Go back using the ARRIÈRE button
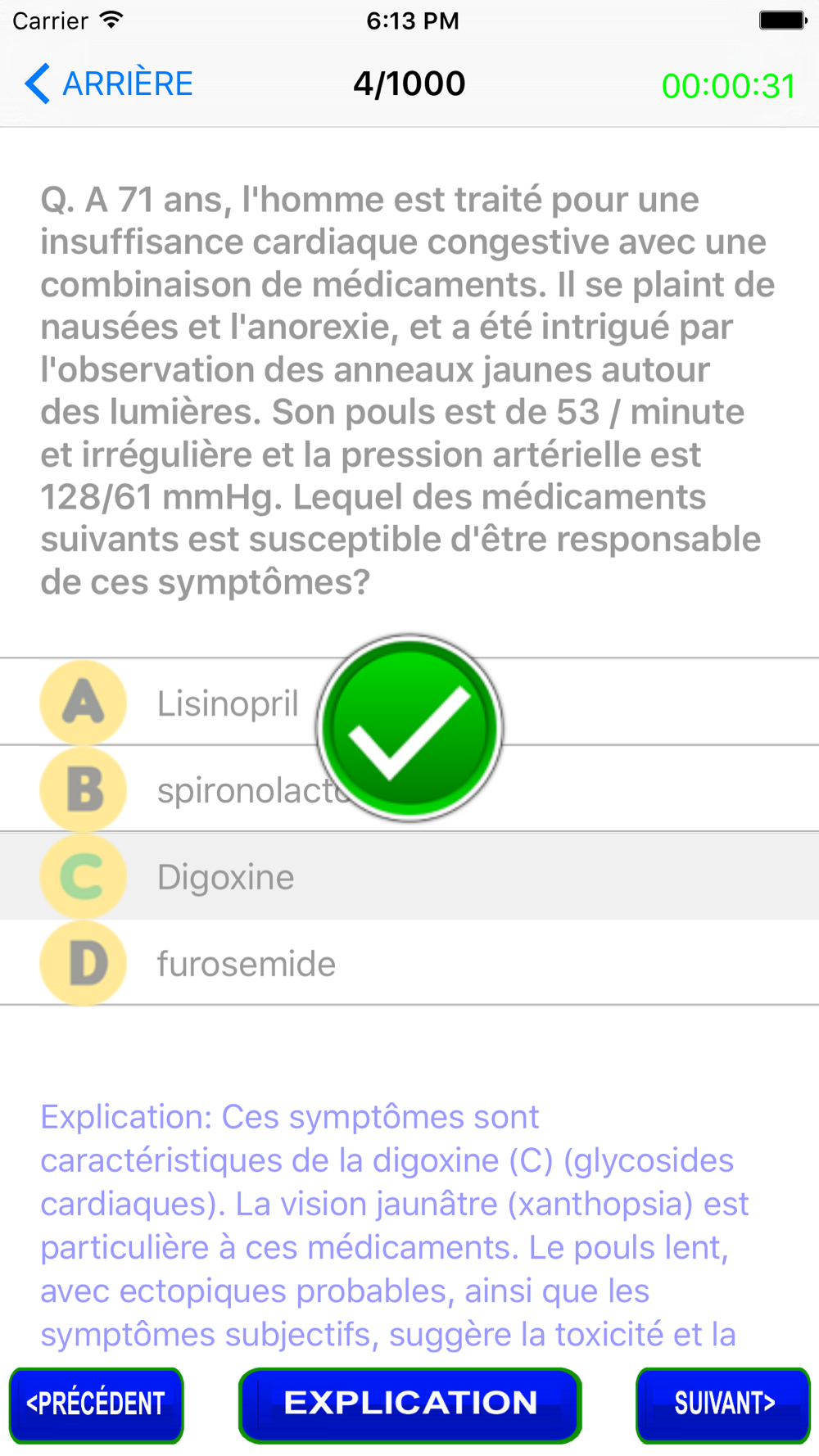Screen dimensions: 819x1456 [x=109, y=84]
